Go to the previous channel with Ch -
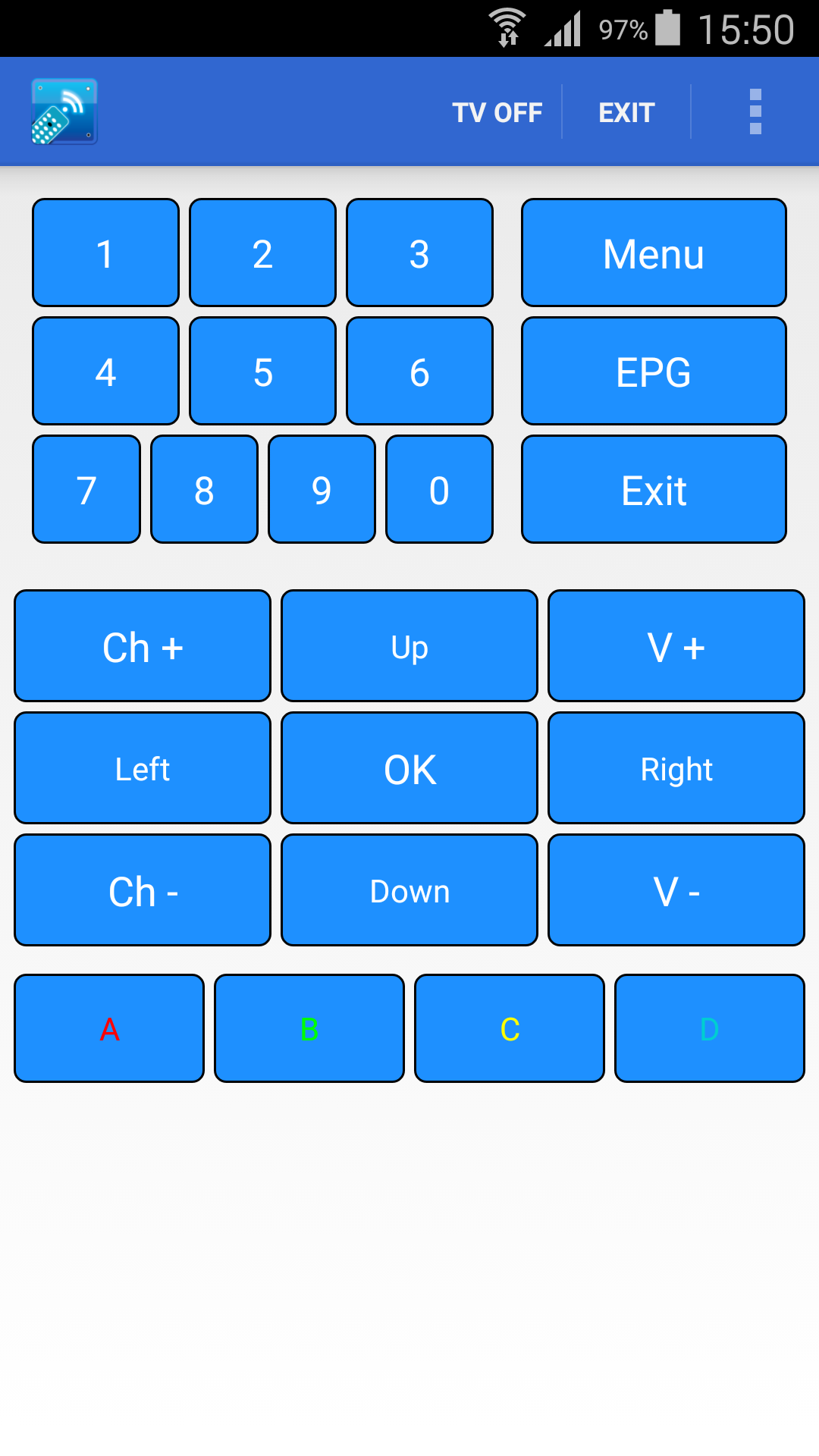This screenshot has width=819, height=1456. (142, 890)
